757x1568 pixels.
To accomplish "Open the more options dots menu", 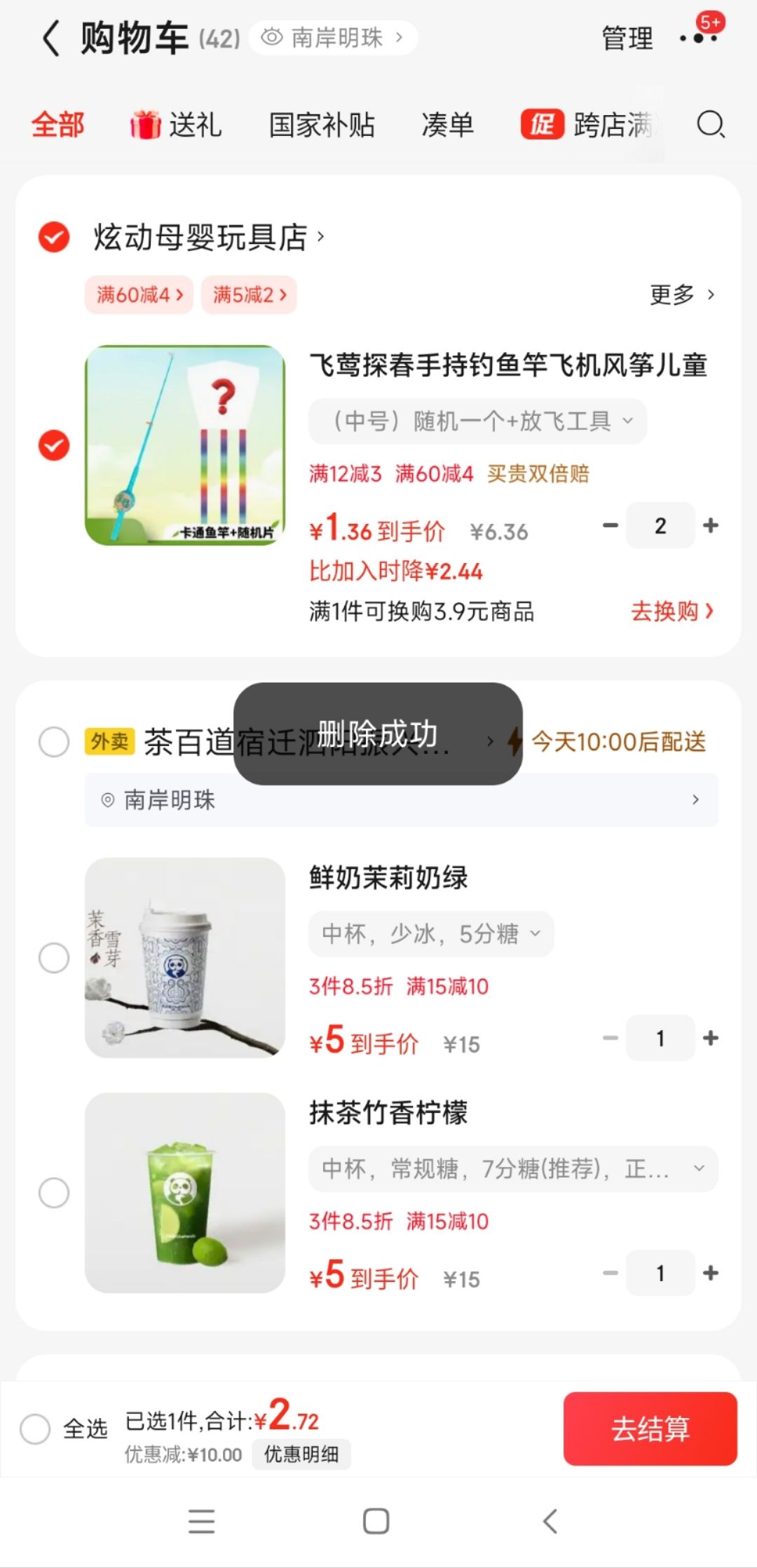I will 698,38.
